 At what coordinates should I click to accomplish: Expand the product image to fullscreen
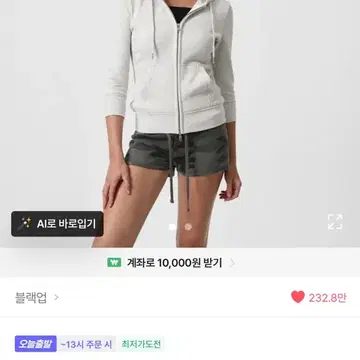tap(335, 222)
